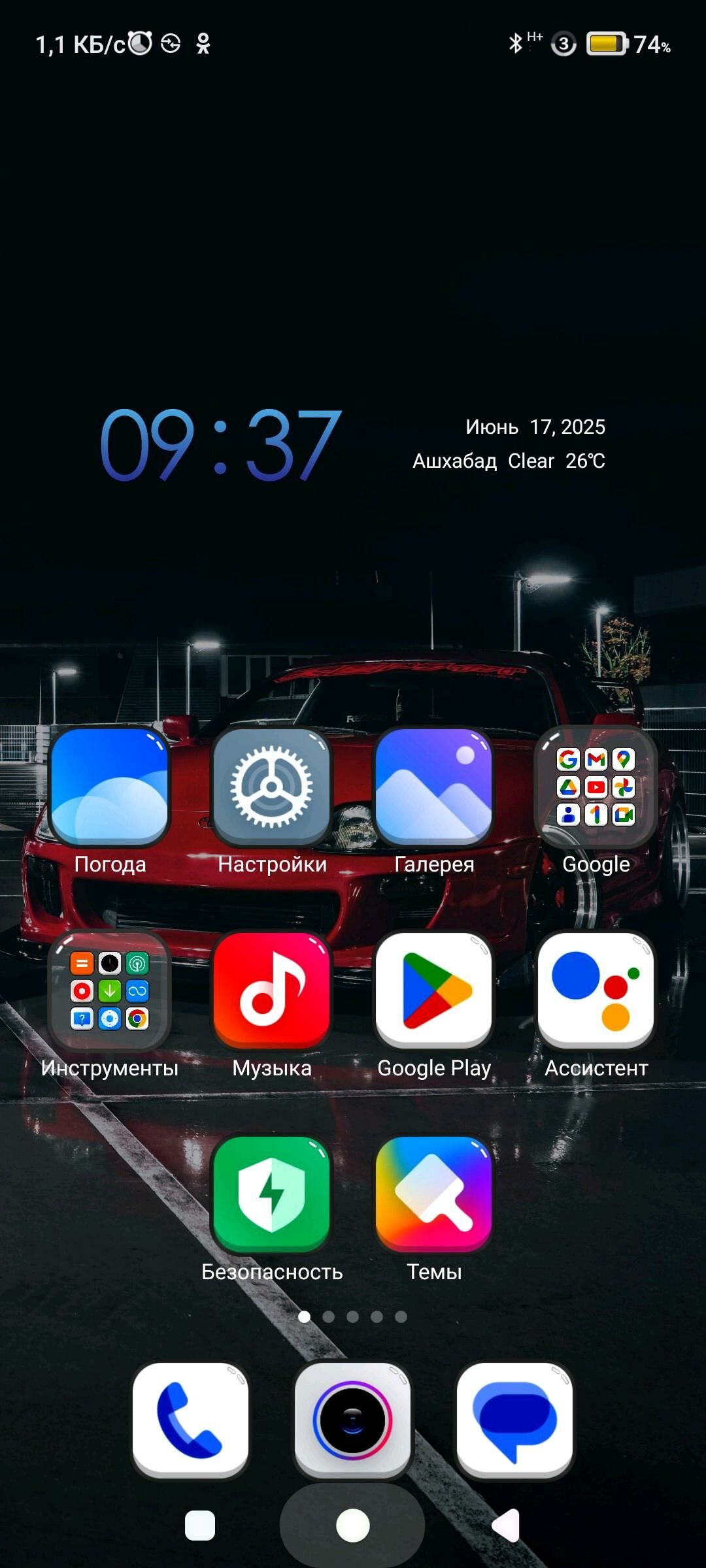
Task: Launch the camera from the dock
Action: (353, 1420)
